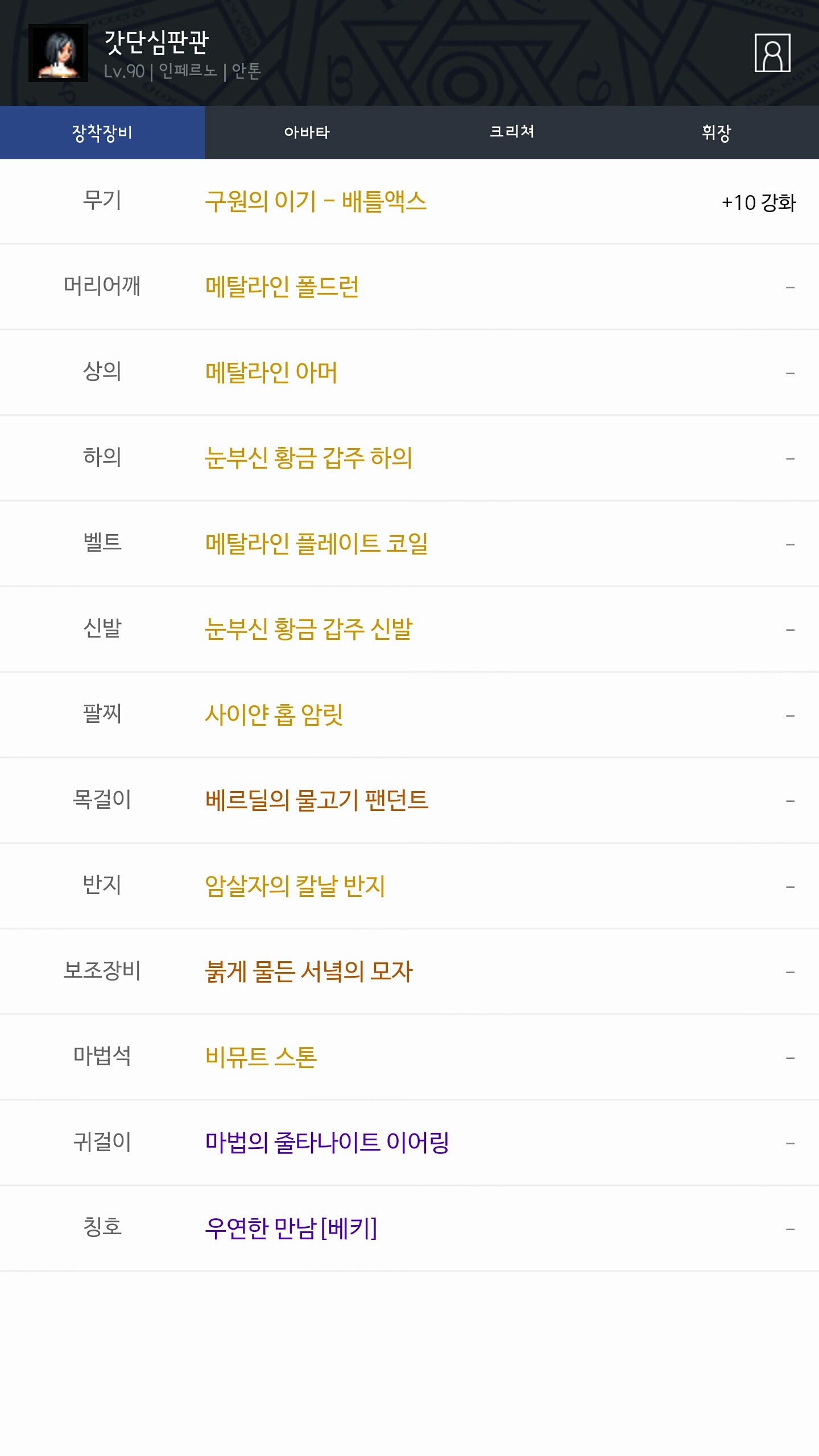Open the character profile icon
Image resolution: width=819 pixels, height=1456 pixels.
pos(772,53)
